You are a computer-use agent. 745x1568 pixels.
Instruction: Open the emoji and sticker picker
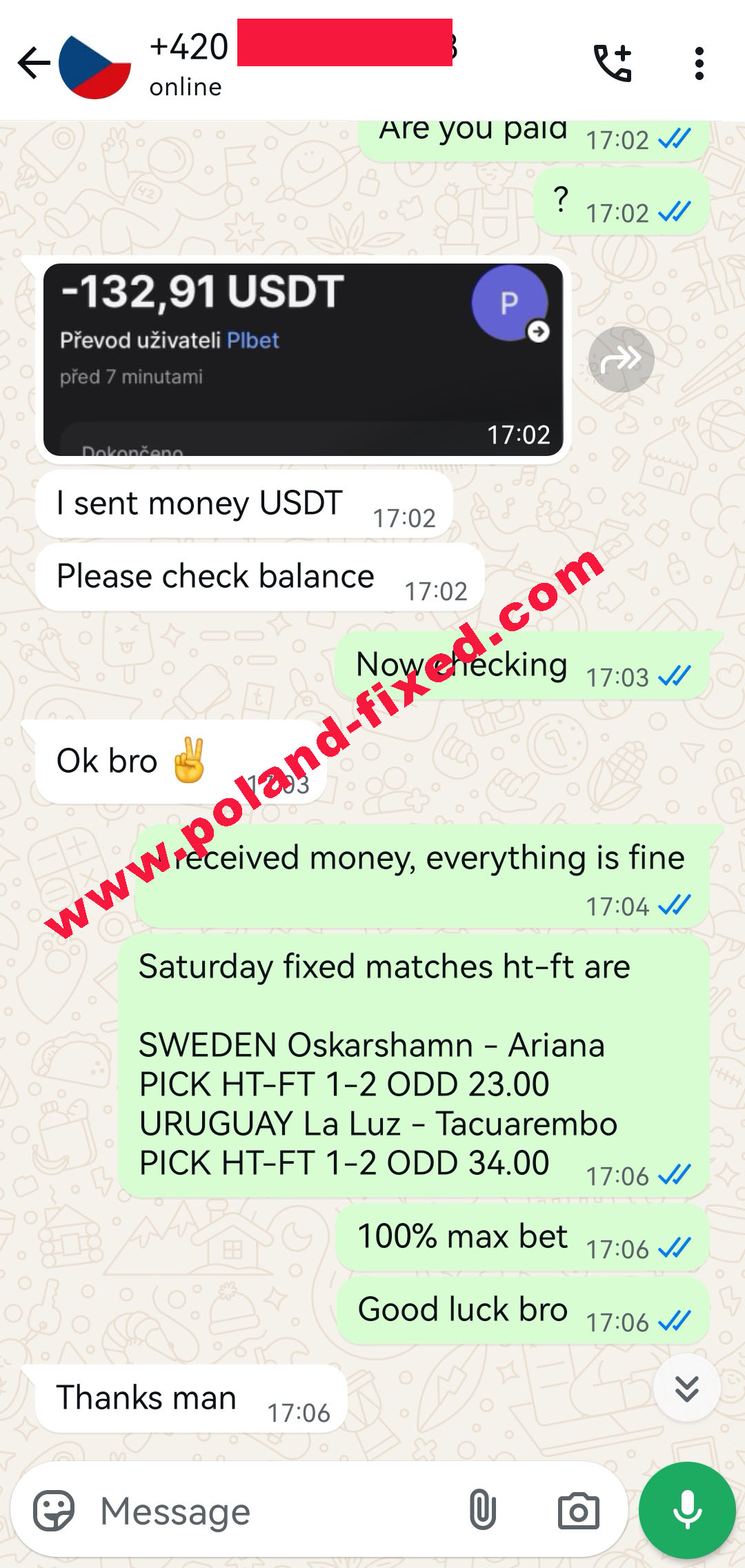54,1511
